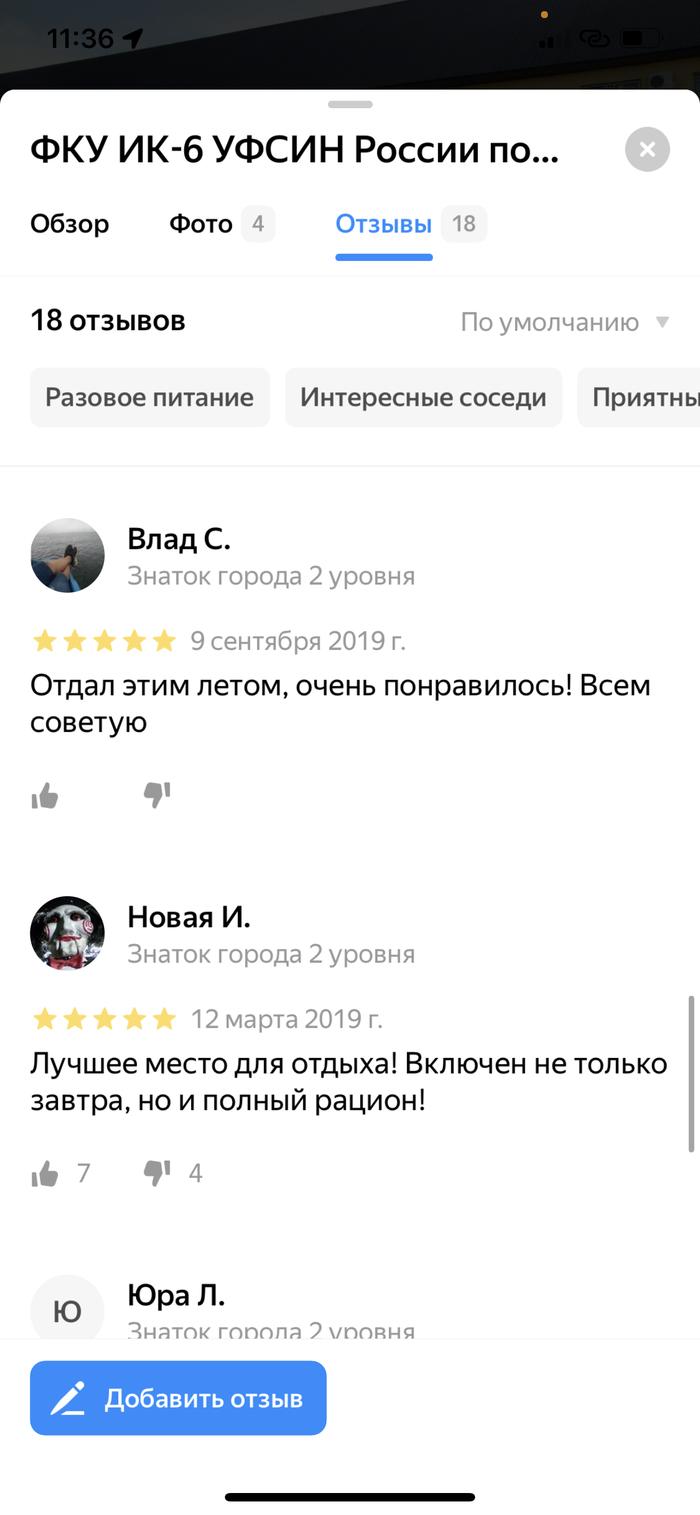Open the По умолчанию sorting dropdown

pos(564,322)
